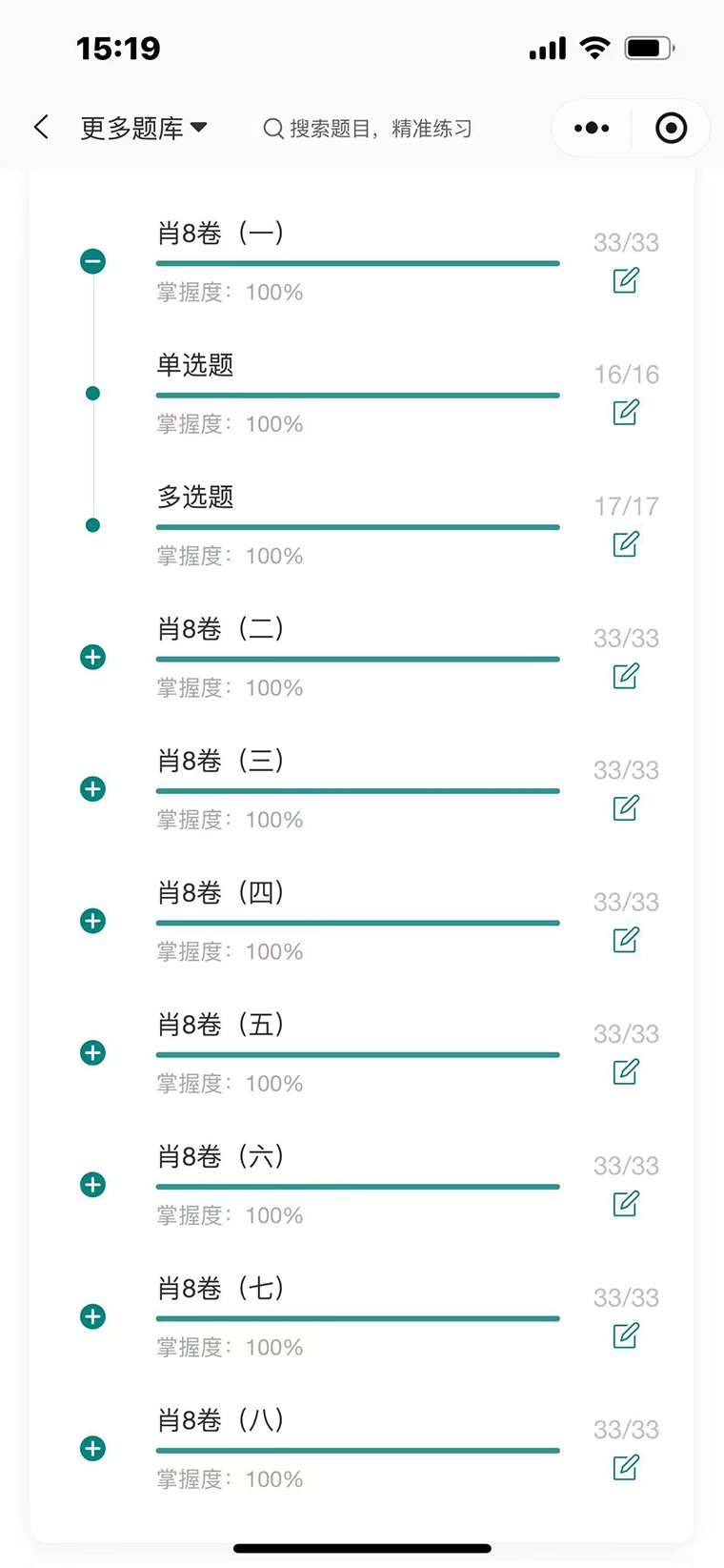This screenshot has height=1568, width=724.
Task: Tap the edit icon for 肖8卷（三）
Action: (x=626, y=808)
